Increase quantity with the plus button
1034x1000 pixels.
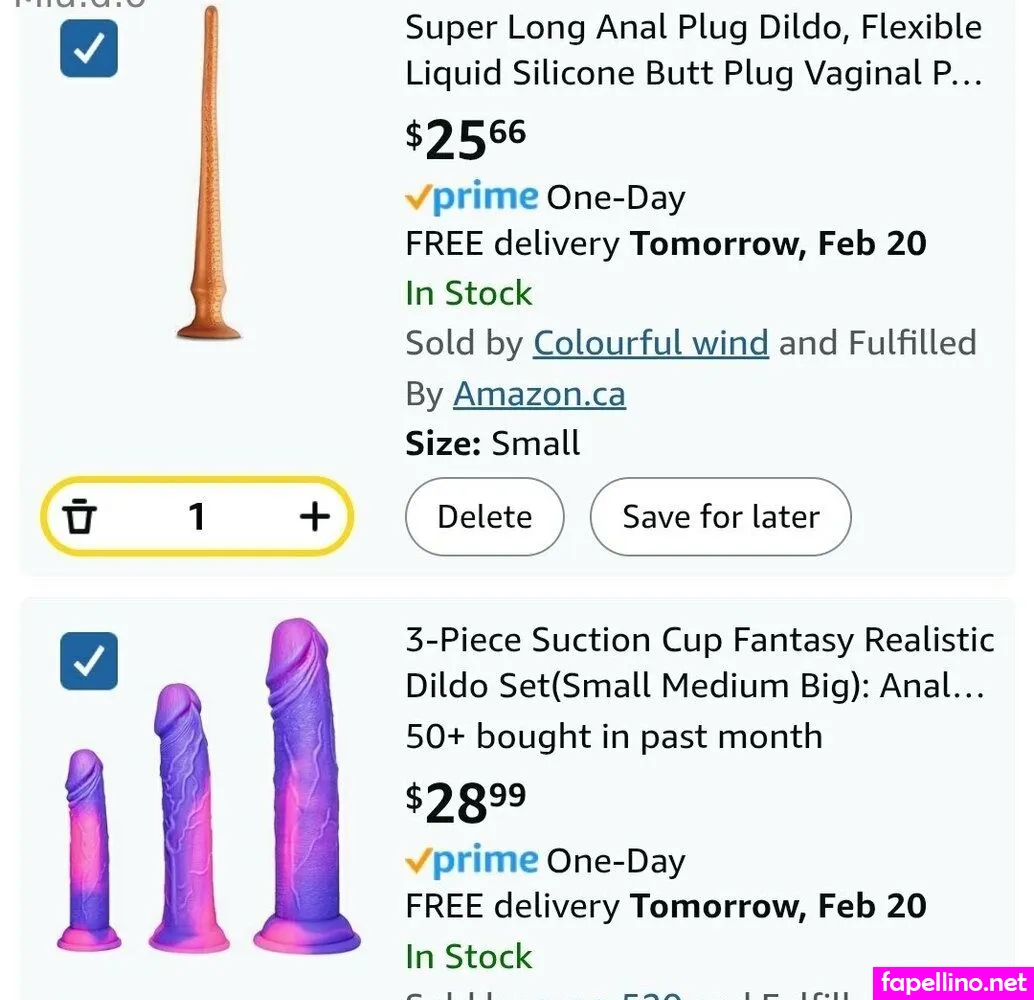(x=314, y=517)
